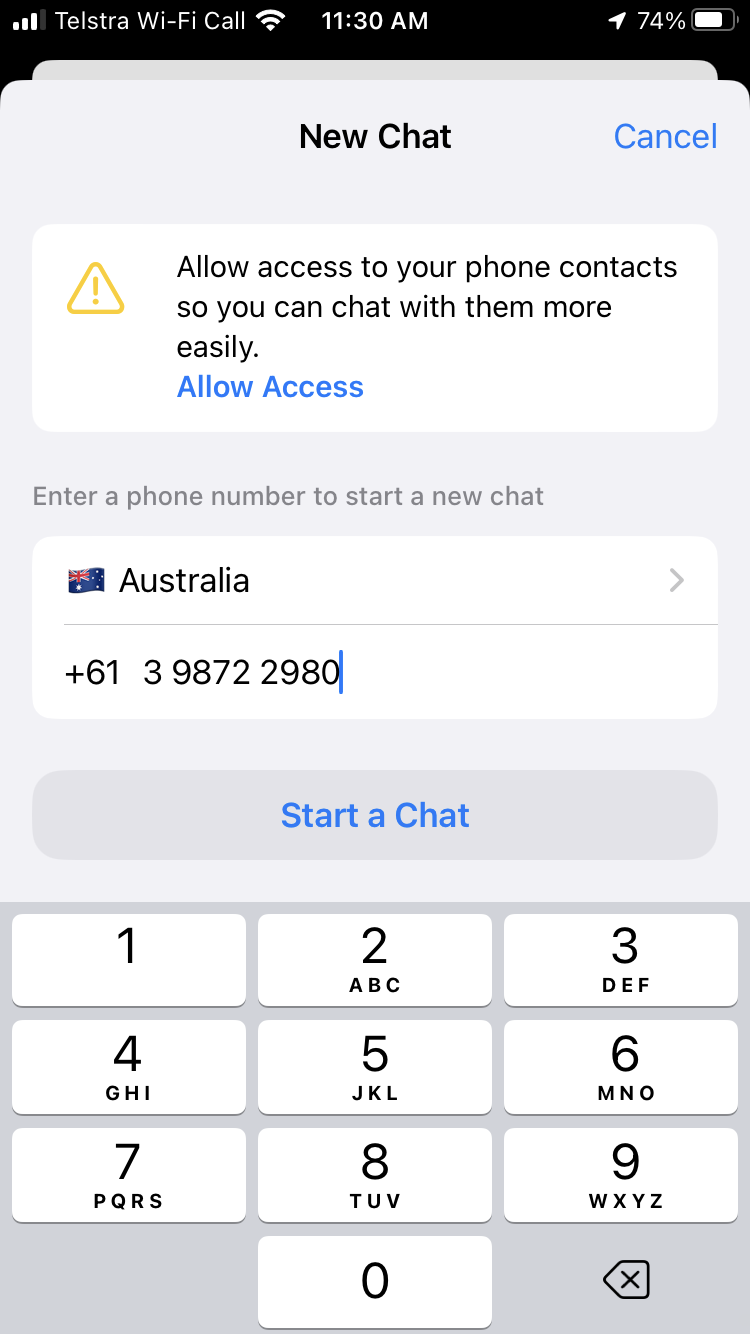This screenshot has height=1334, width=750.
Task: Tap the Allow Access link
Action: [270, 387]
